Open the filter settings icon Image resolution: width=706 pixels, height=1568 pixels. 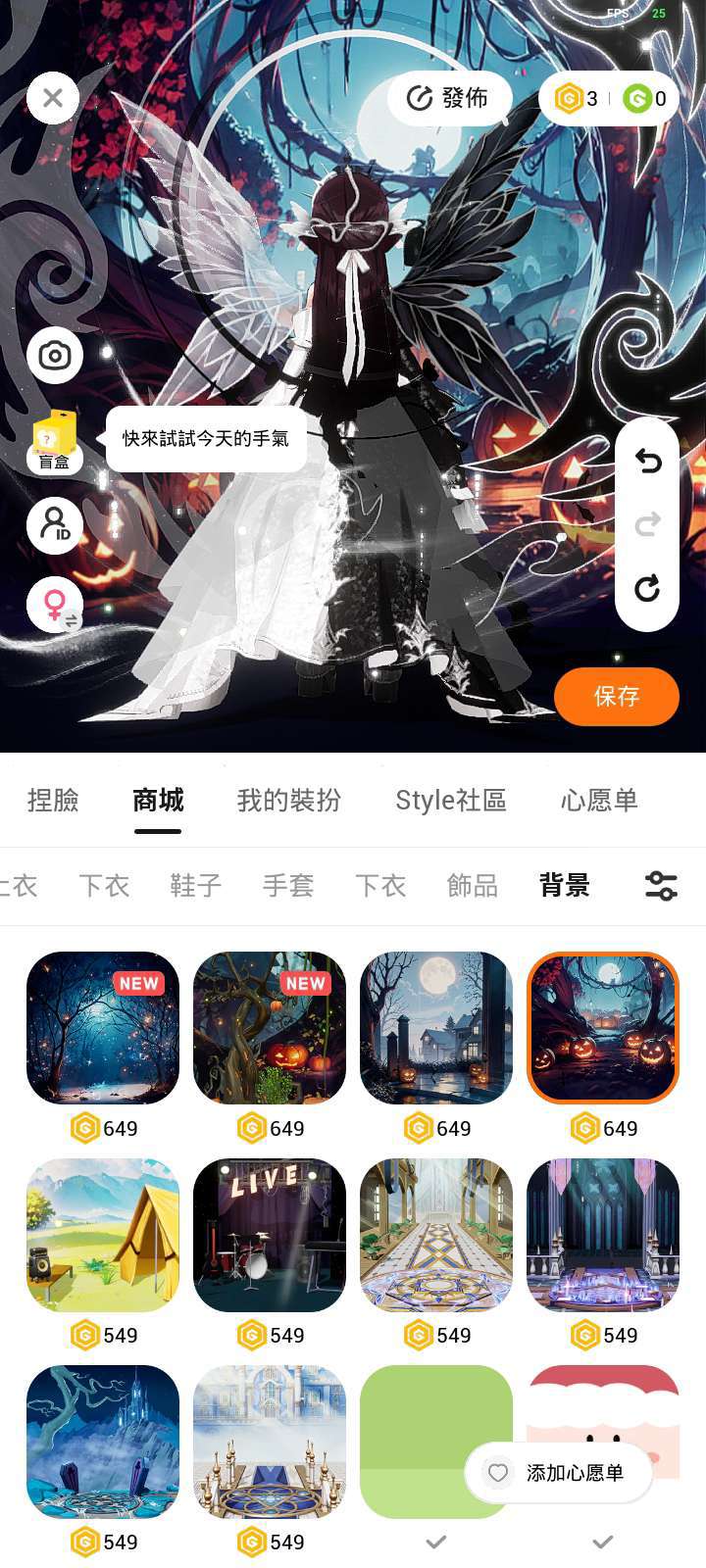pyautogui.click(x=661, y=886)
